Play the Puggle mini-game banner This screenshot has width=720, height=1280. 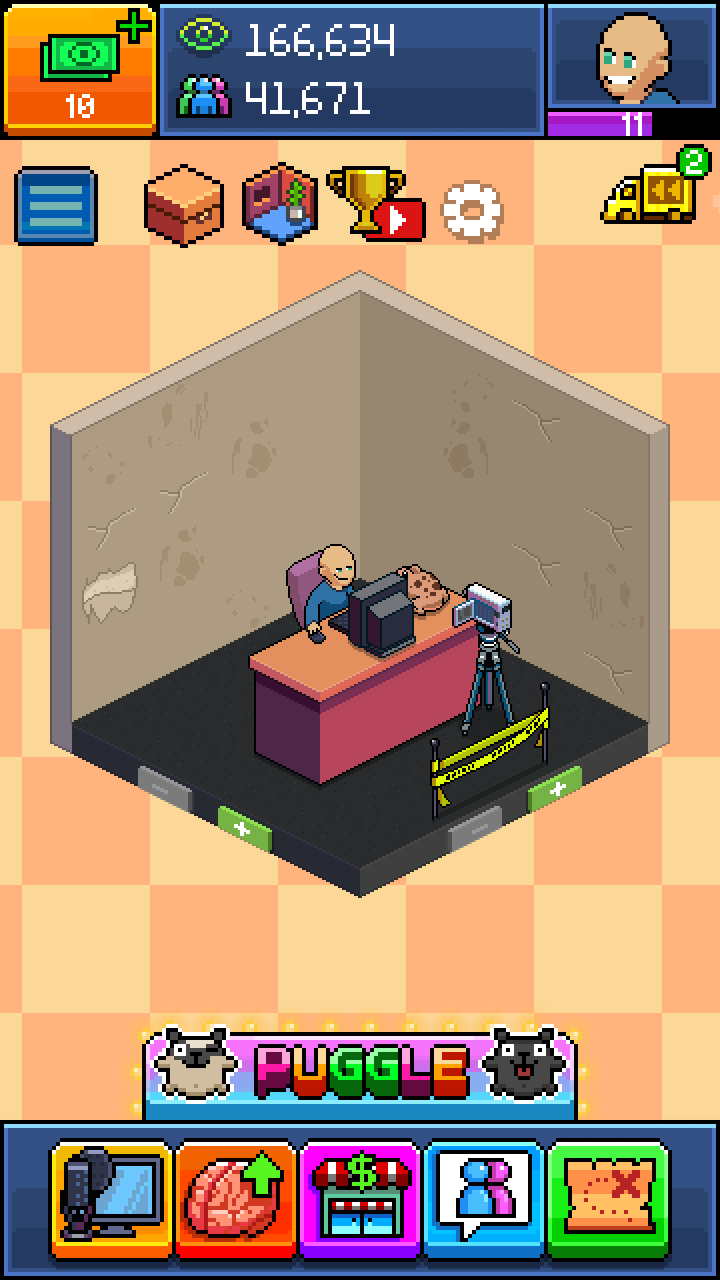point(360,1072)
